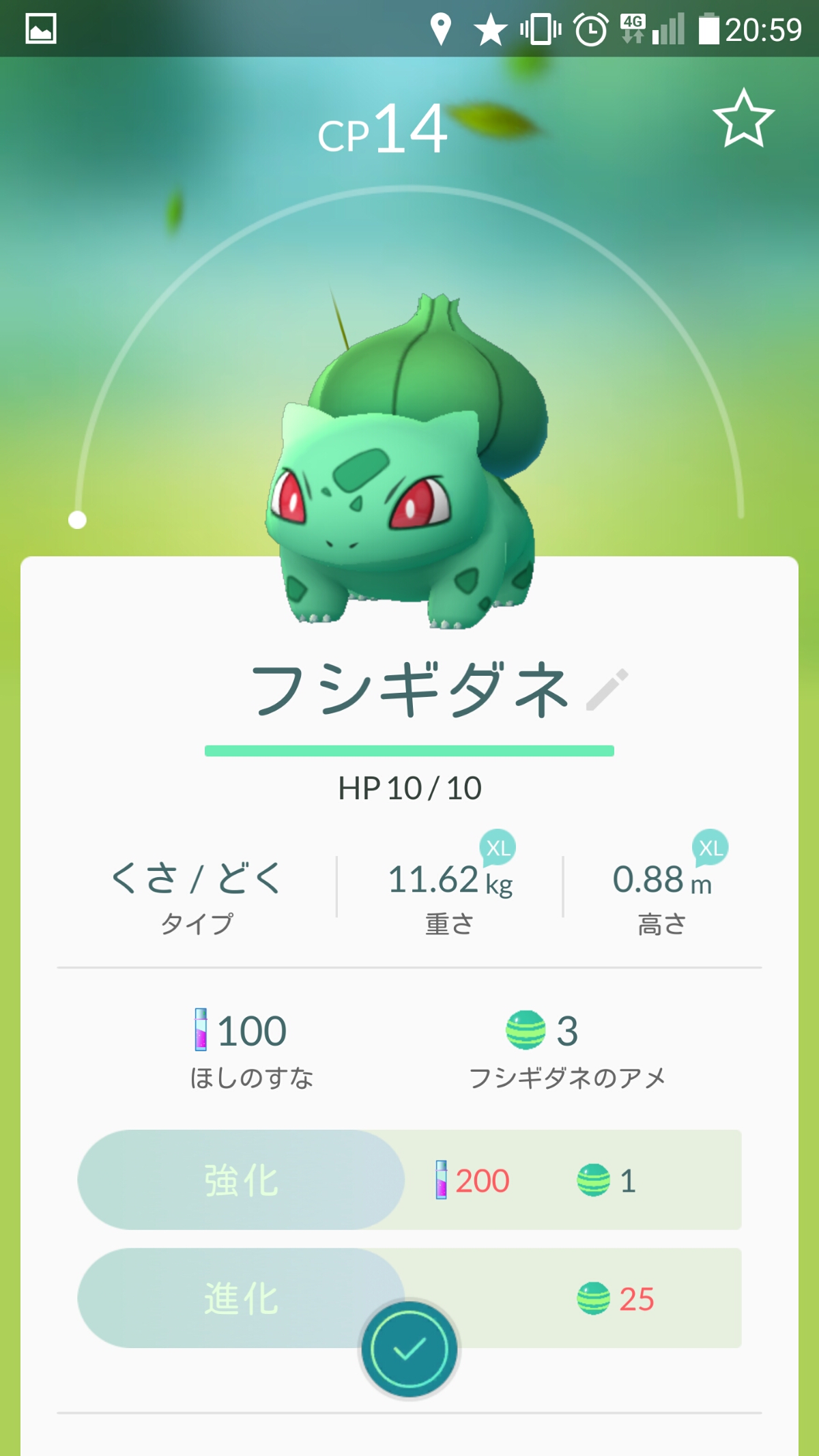Mark フシギダネ as favorite with the star

coord(743,119)
